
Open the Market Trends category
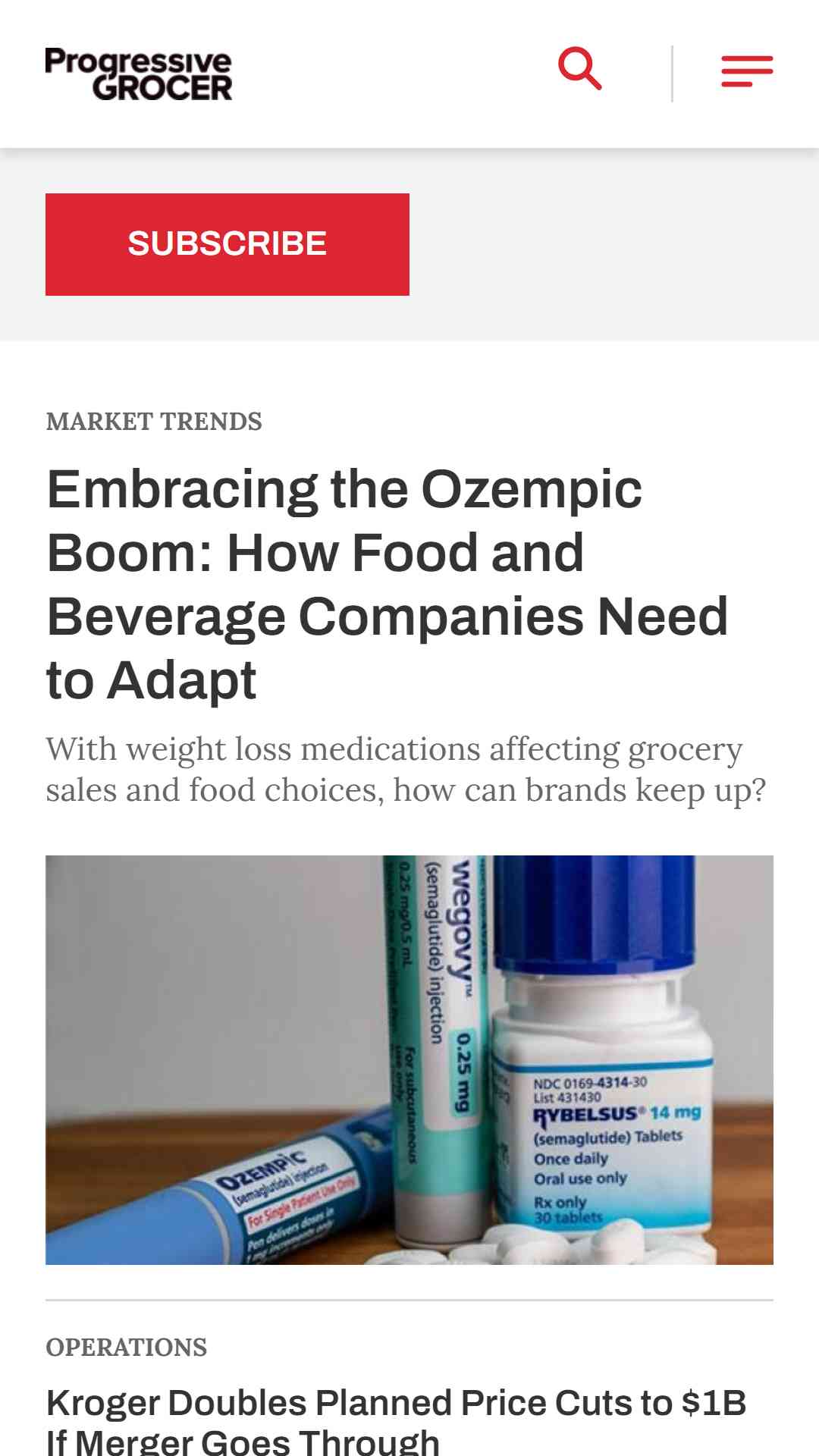point(154,422)
